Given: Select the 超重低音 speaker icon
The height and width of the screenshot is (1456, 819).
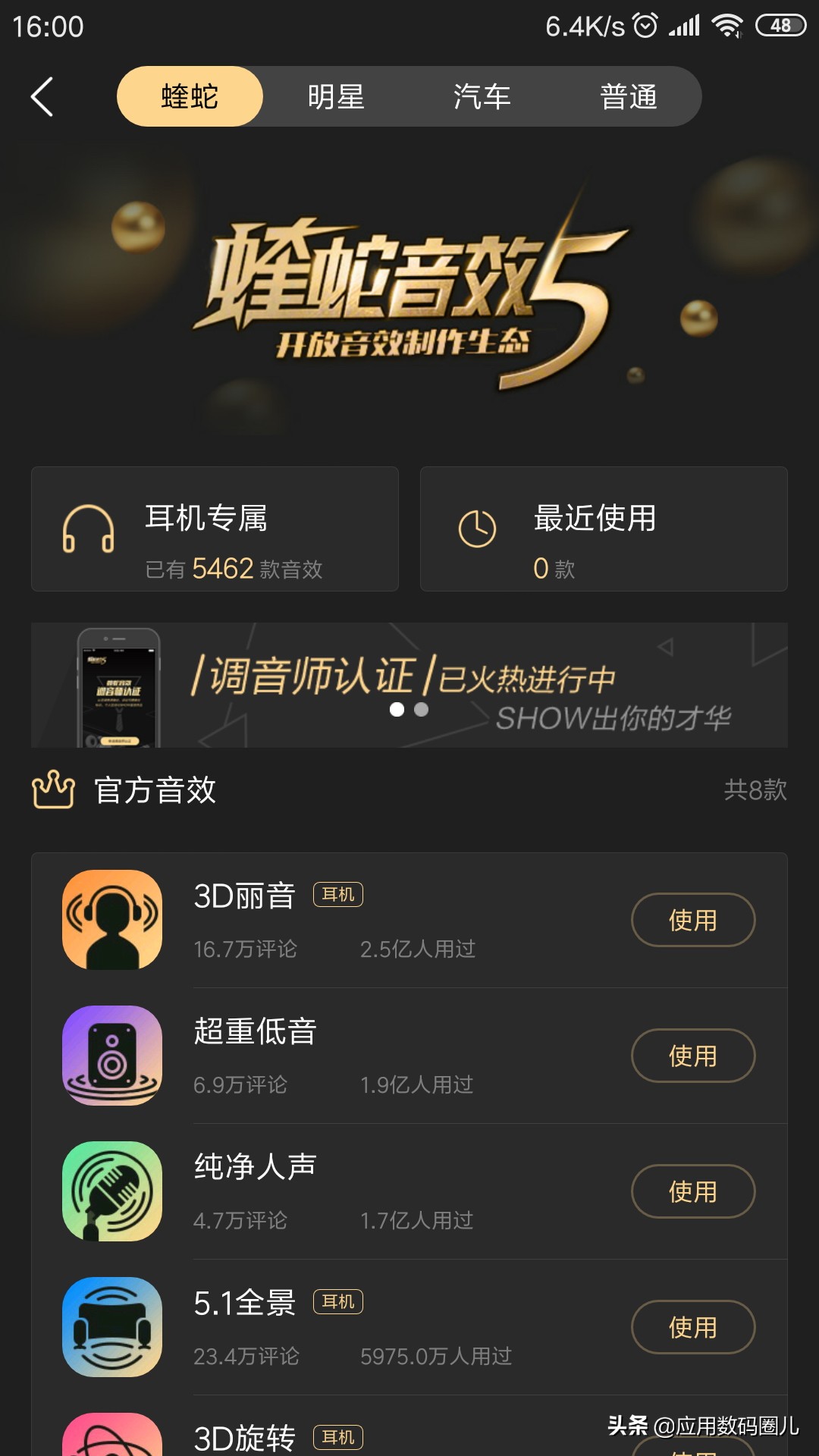Looking at the screenshot, I should (111, 1056).
